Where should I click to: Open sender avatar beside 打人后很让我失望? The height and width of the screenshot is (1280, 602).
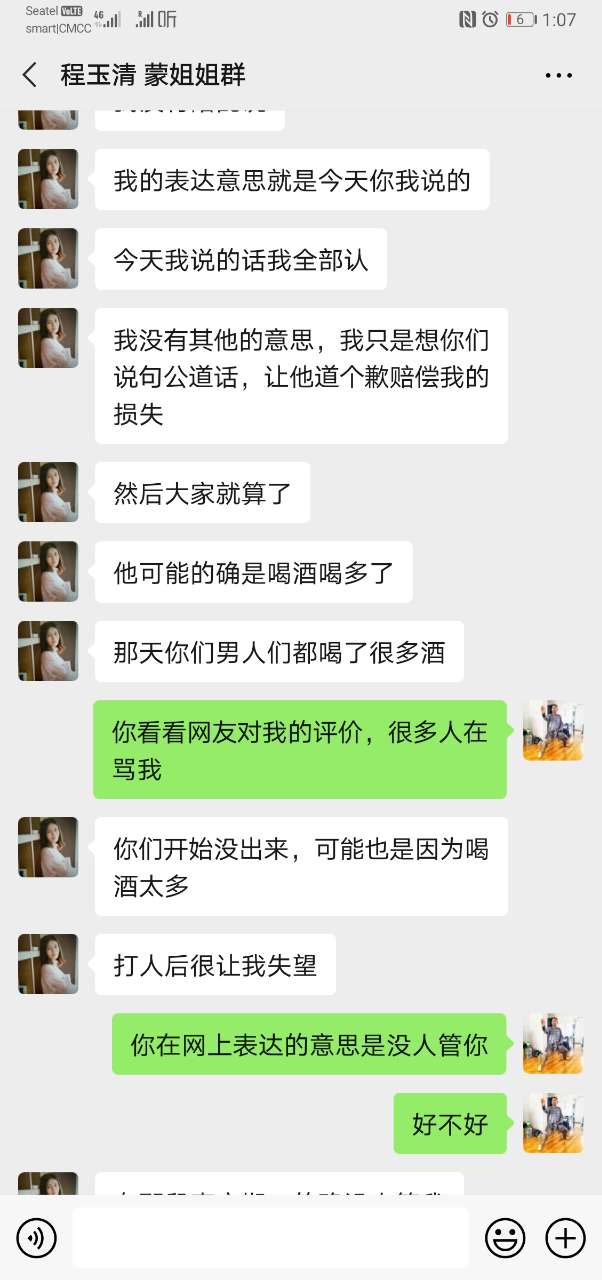48,964
